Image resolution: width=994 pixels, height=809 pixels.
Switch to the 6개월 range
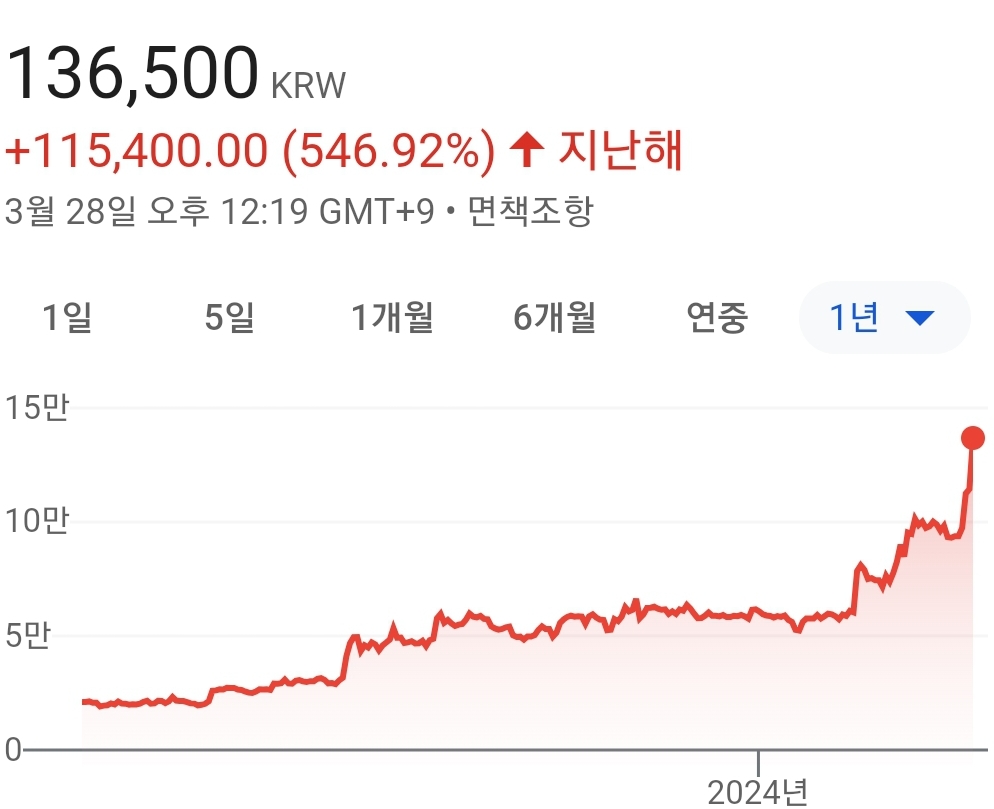click(x=555, y=318)
